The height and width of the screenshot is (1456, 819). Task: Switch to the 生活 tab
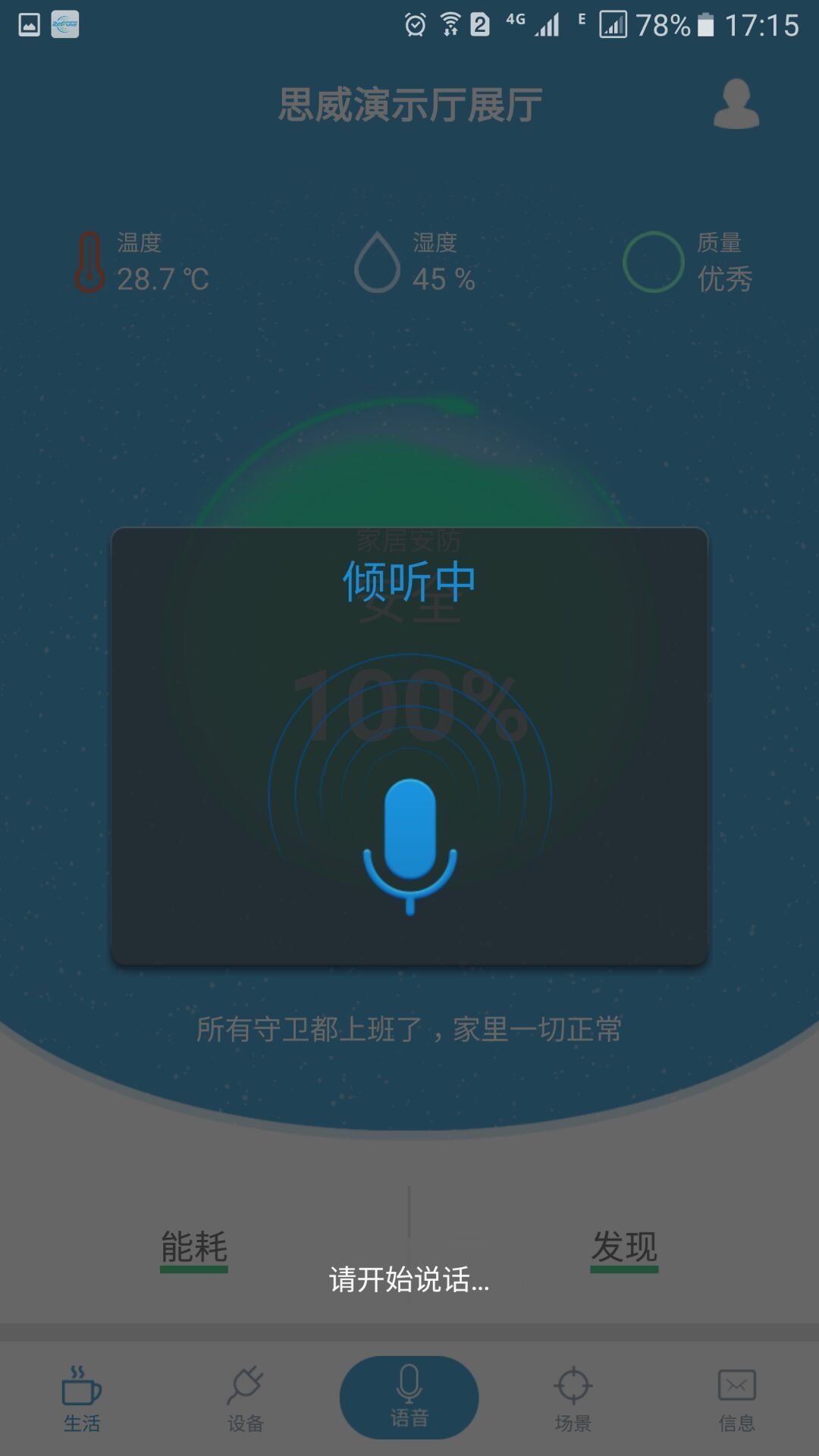pyautogui.click(x=81, y=1399)
